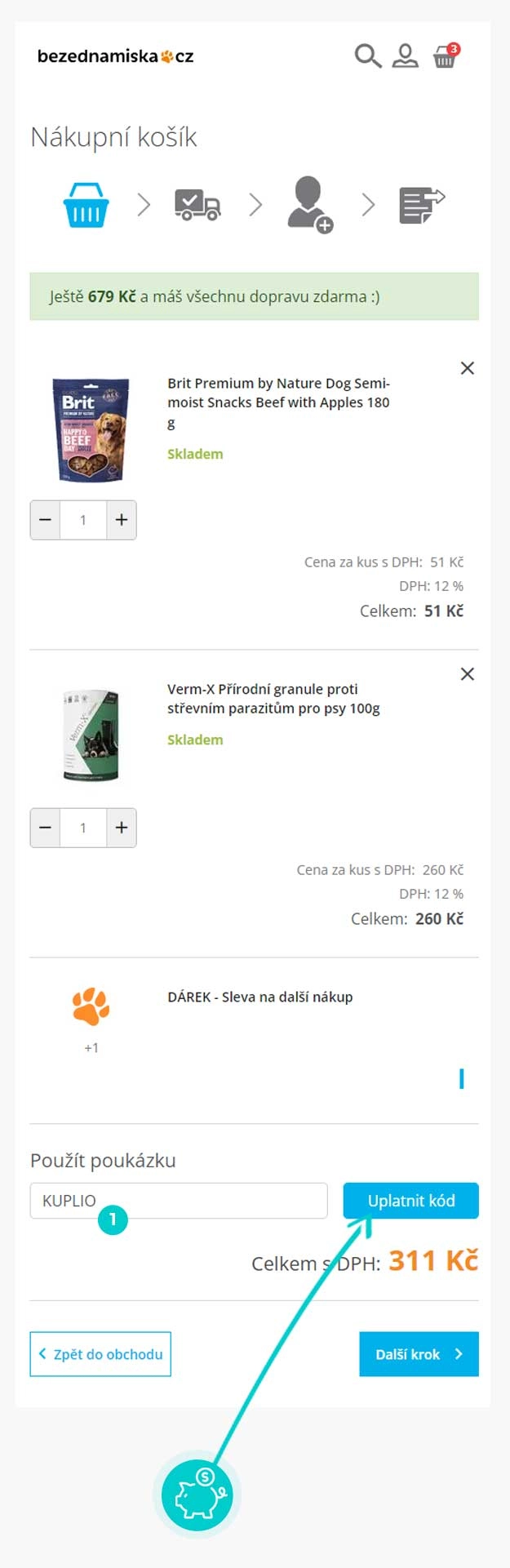Remove Brit Premium snacks from the cart
The image size is (510, 1568).
pos(467,368)
